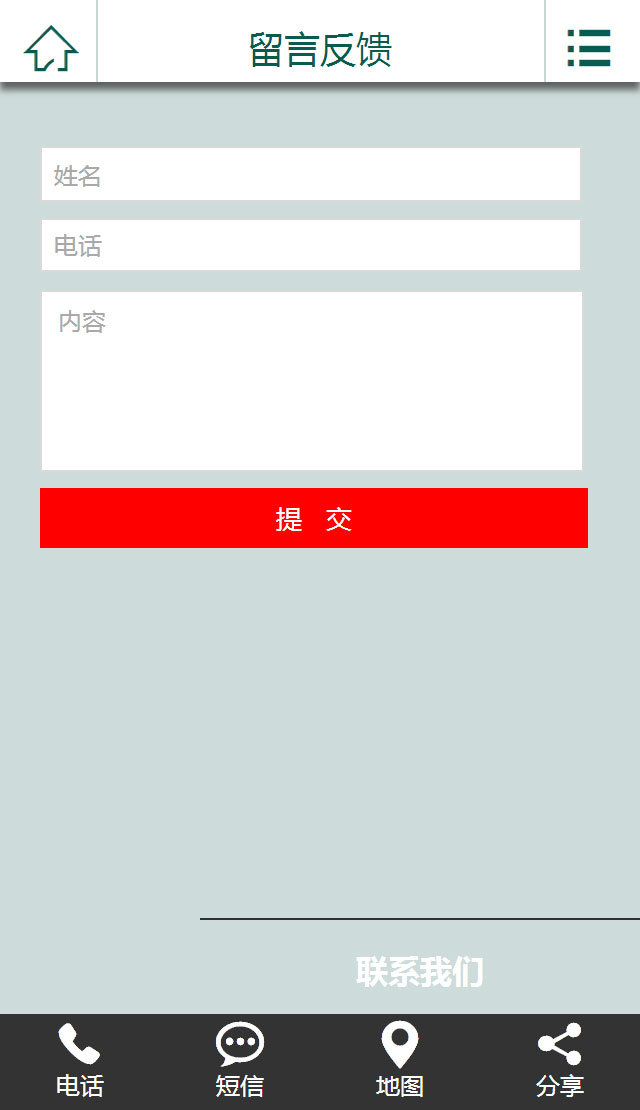
Task: Go to the home page icon
Action: (x=50, y=47)
